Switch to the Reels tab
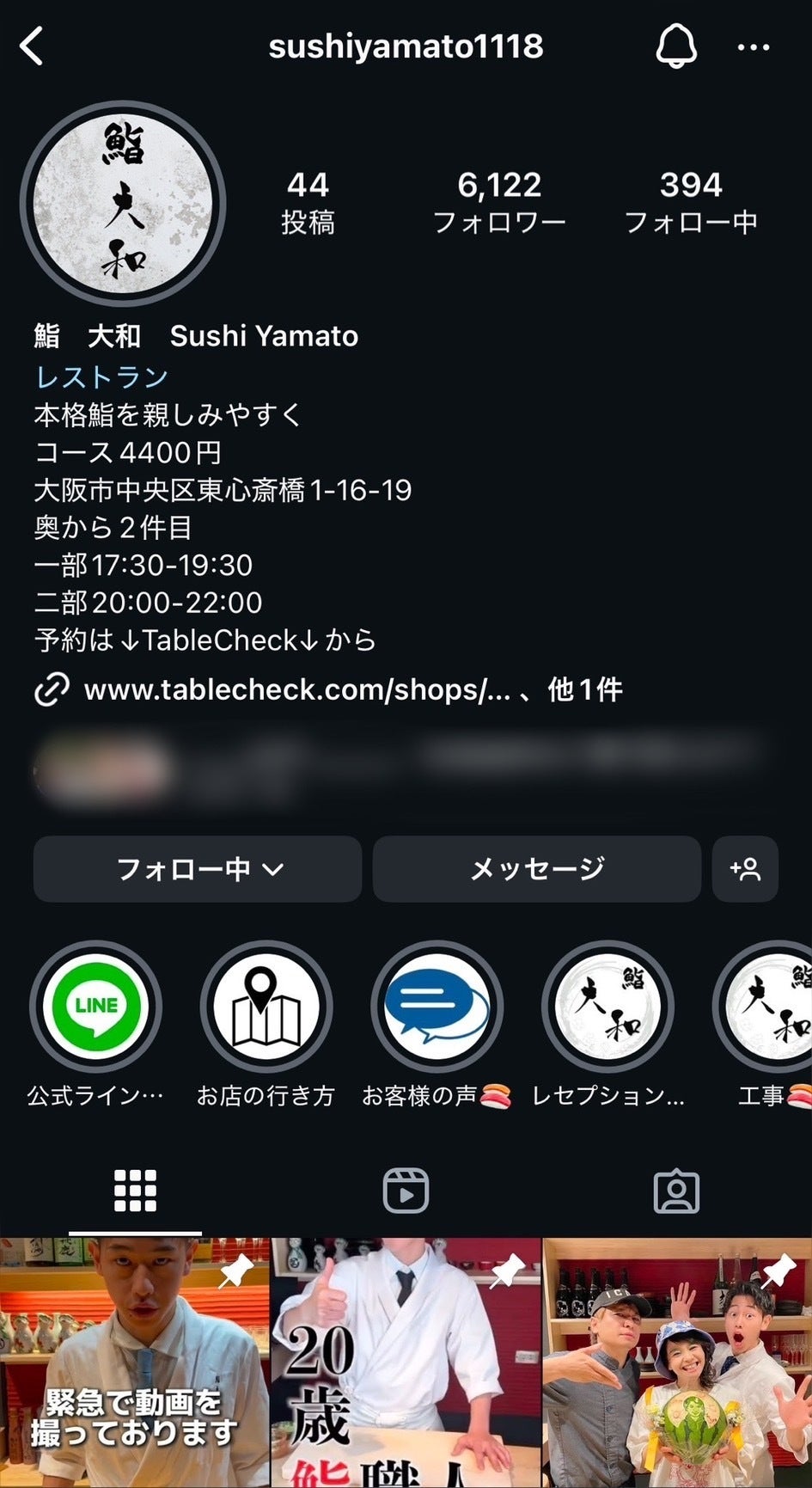The image size is (812, 1488). 406,1191
